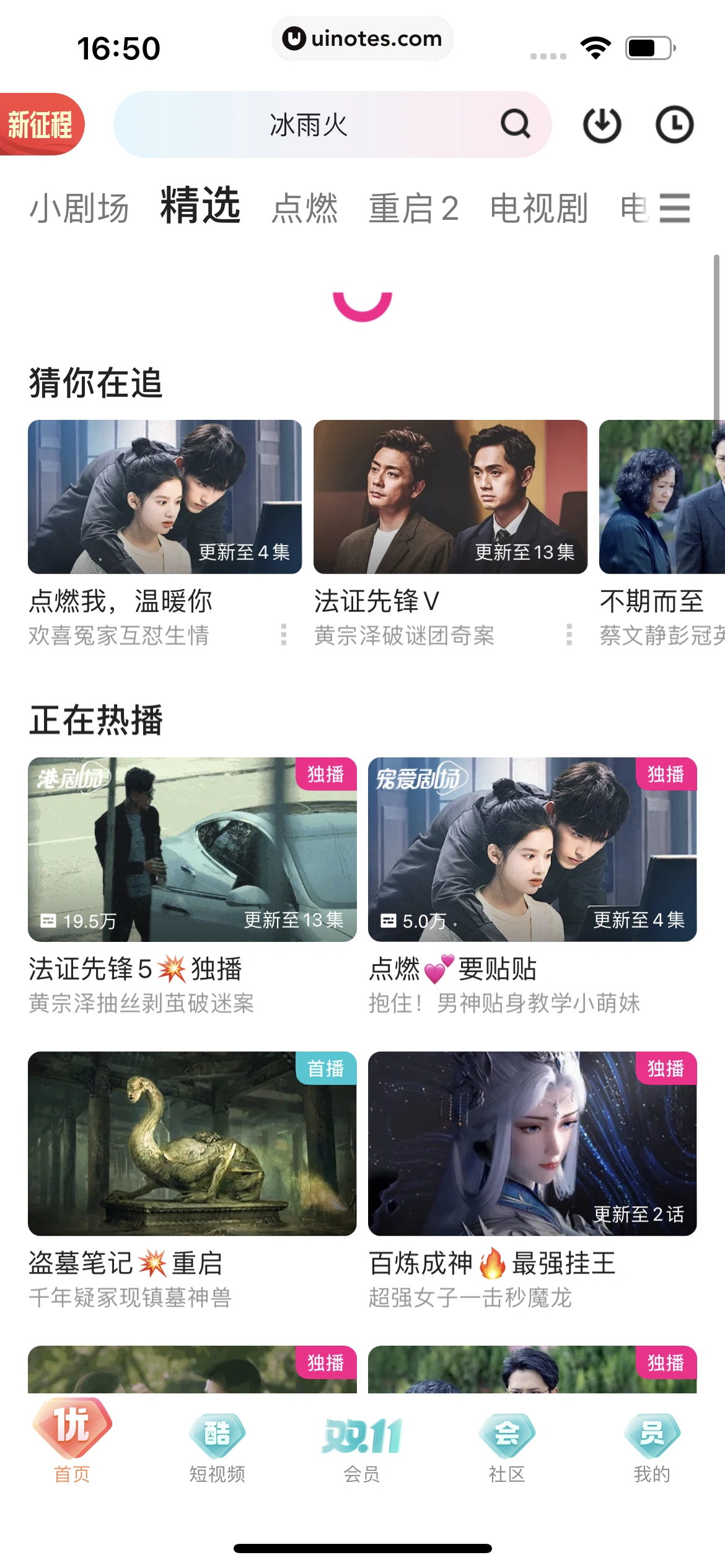Tap the 新征程 banner badge
This screenshot has height=1568, width=725.
coord(41,124)
